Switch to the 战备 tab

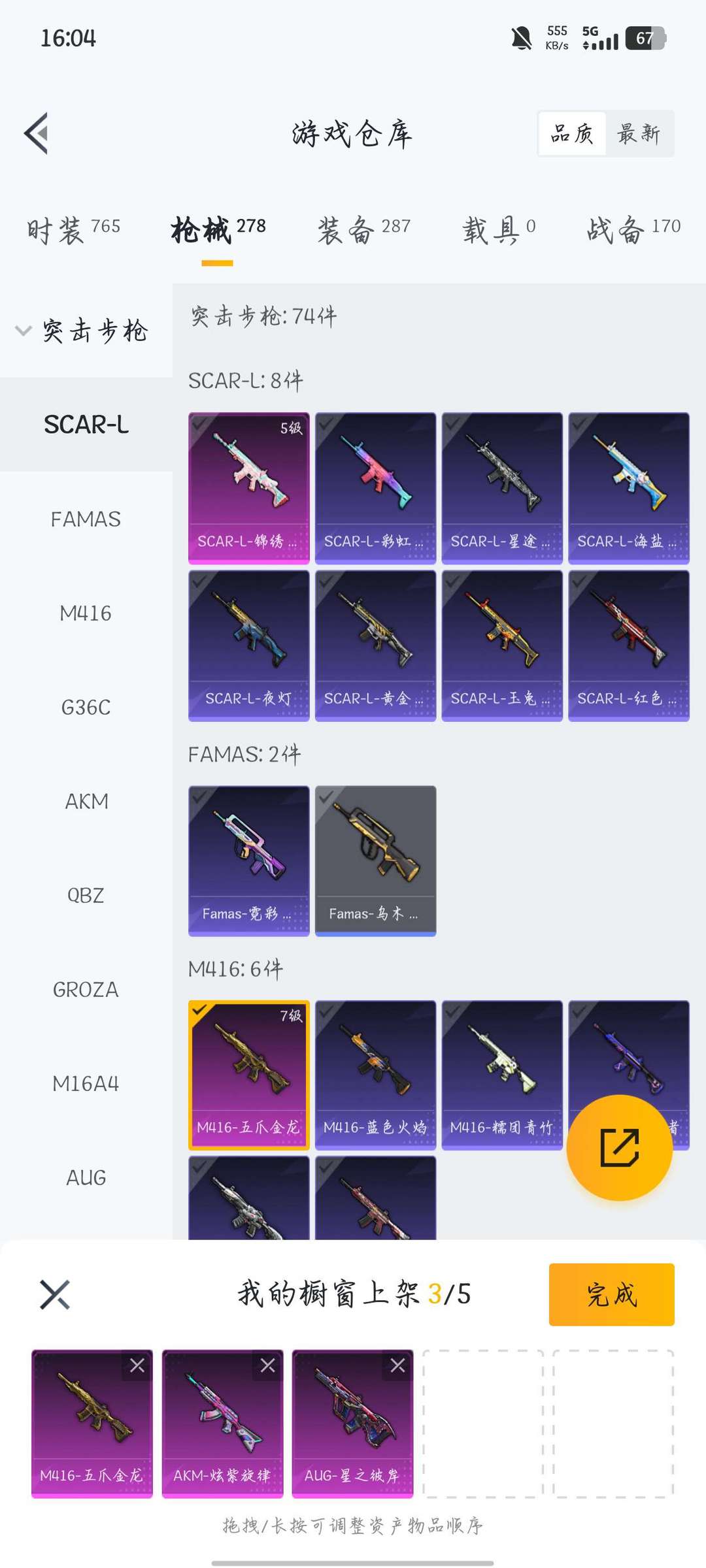tap(633, 230)
